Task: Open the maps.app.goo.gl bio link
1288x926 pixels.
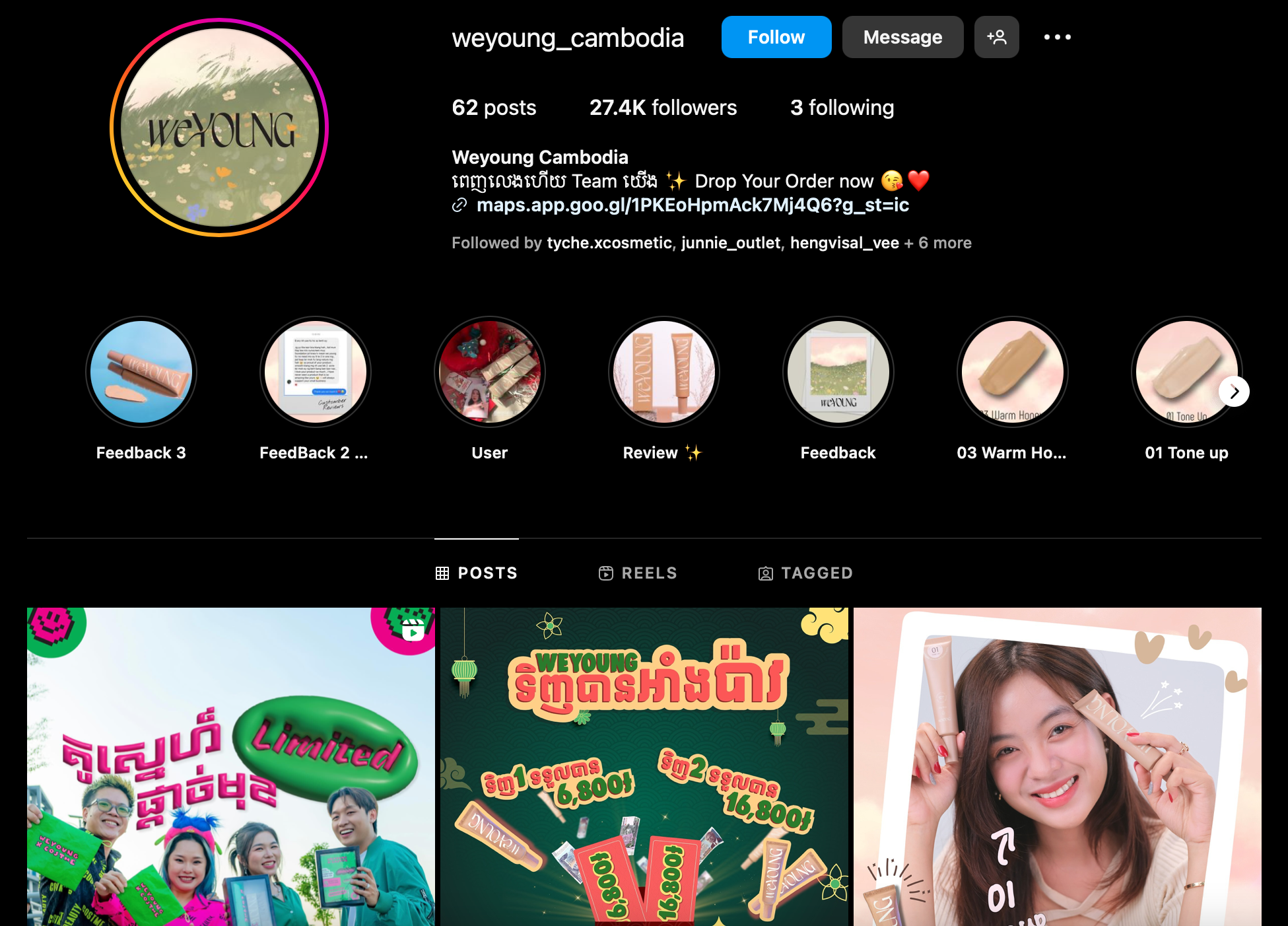Action: tap(693, 205)
